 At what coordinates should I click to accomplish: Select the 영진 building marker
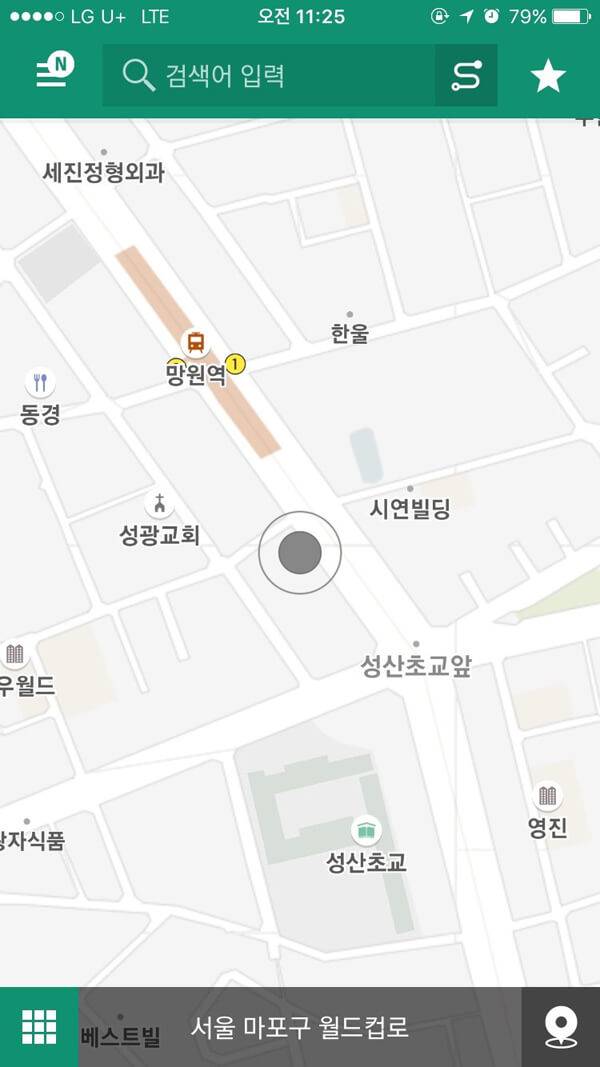click(547, 797)
